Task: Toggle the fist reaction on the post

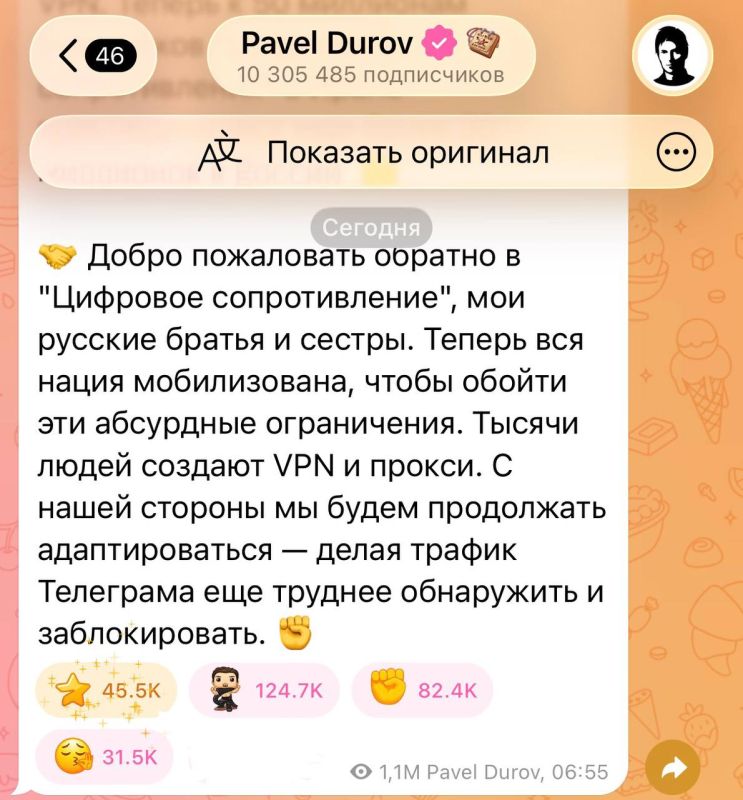Action: pos(423,689)
